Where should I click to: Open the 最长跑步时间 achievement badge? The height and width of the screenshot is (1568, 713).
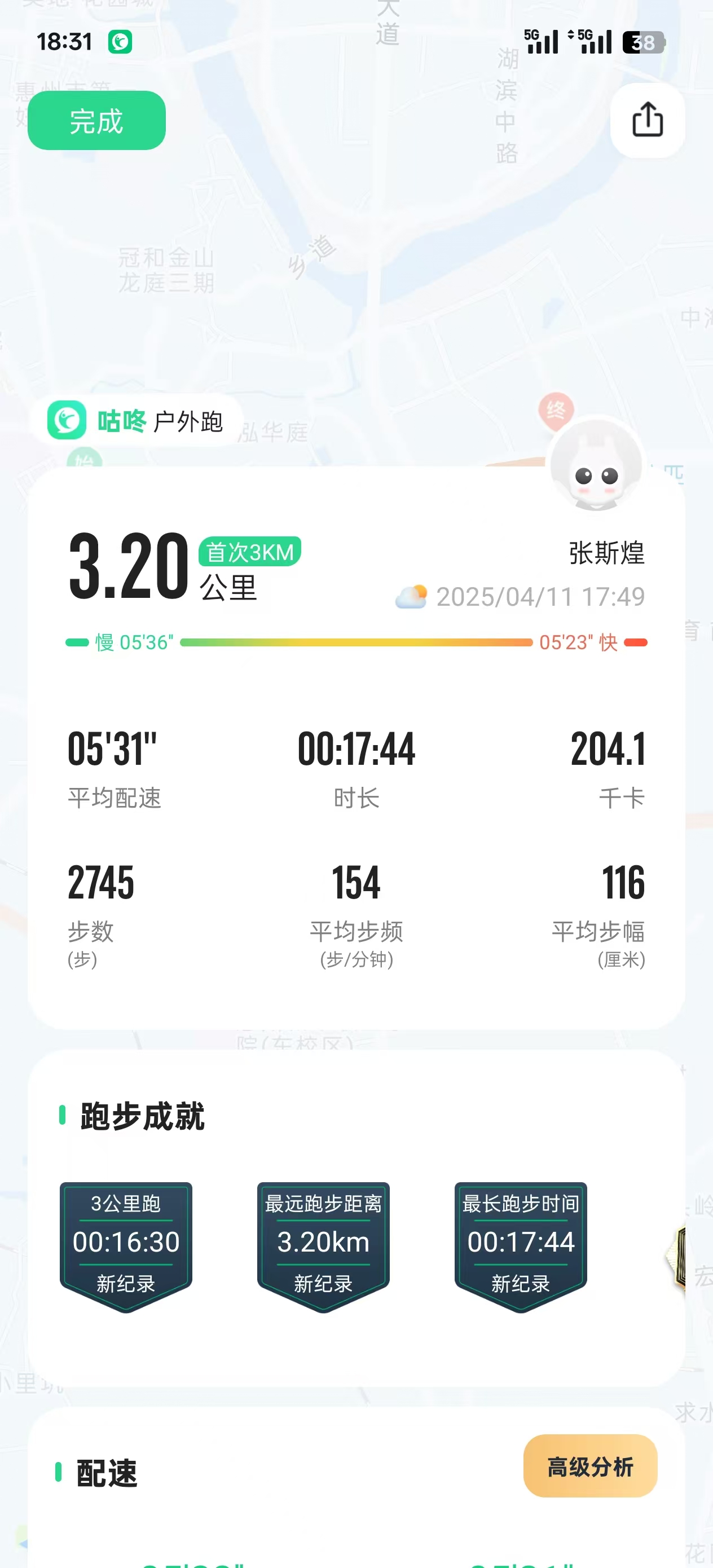point(520,1245)
